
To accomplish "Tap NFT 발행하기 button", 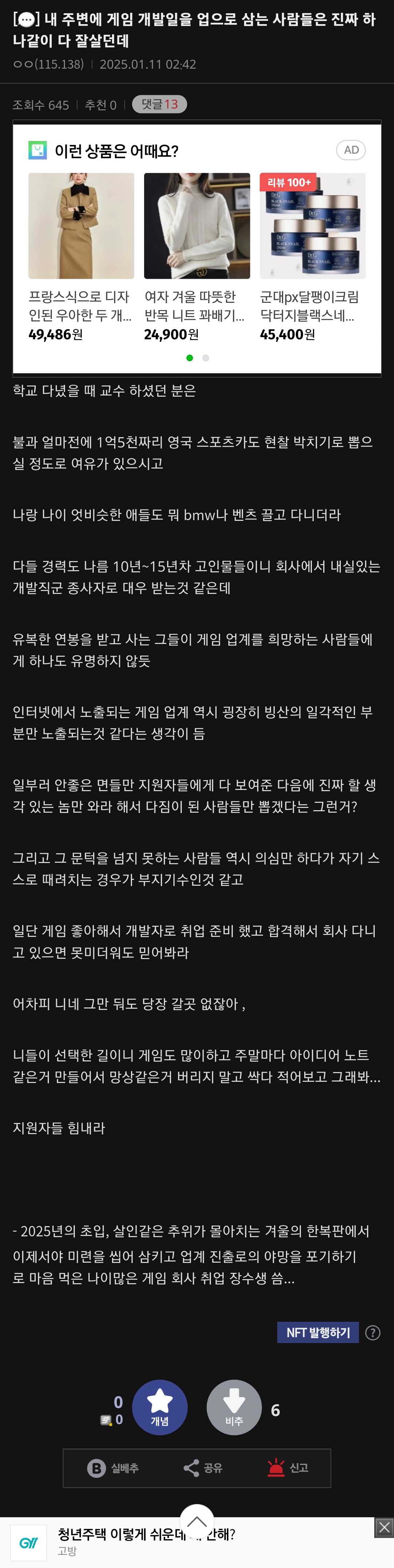I will (317, 1332).
